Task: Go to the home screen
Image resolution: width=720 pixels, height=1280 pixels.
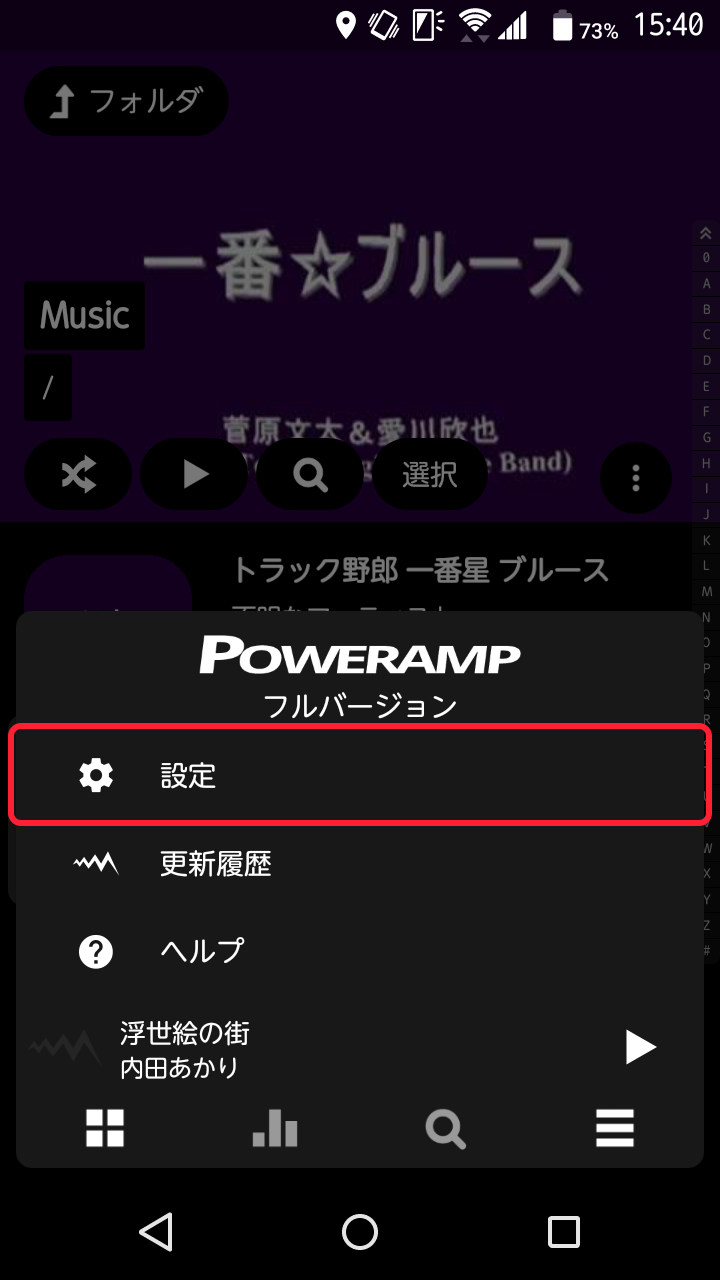Action: click(x=360, y=1232)
